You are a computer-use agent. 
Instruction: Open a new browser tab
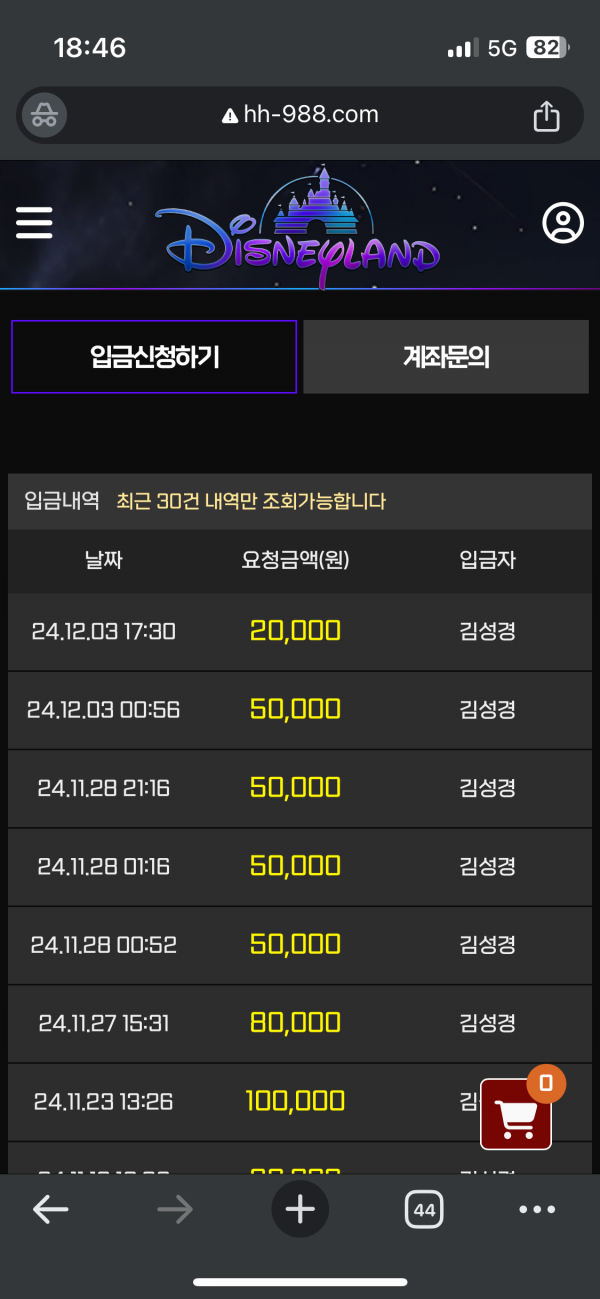coord(300,1210)
